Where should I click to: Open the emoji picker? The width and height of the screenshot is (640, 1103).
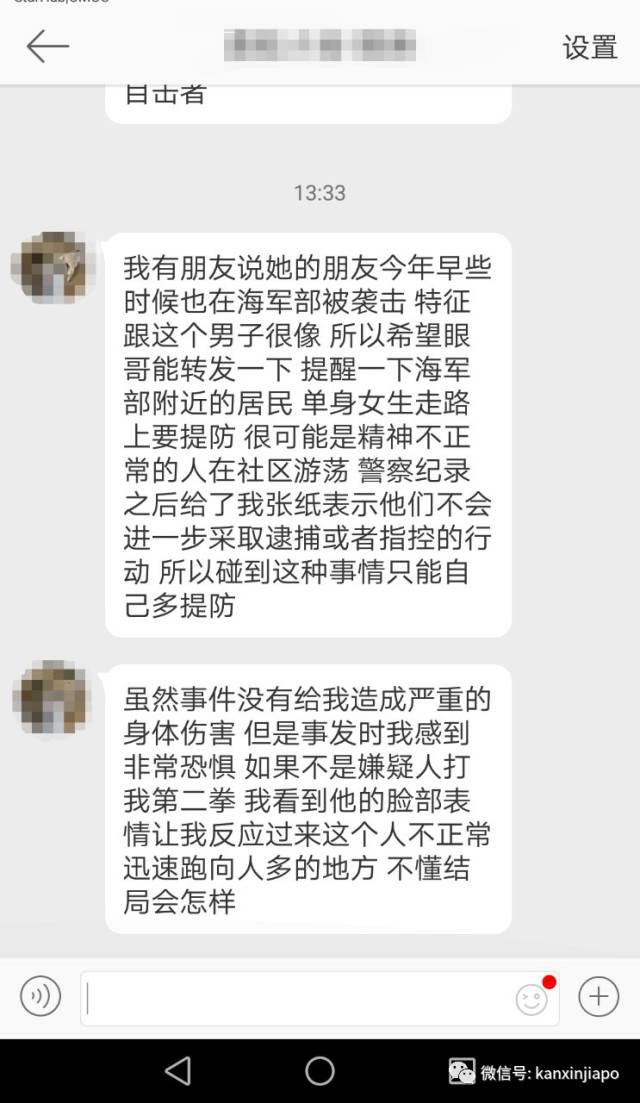click(531, 999)
